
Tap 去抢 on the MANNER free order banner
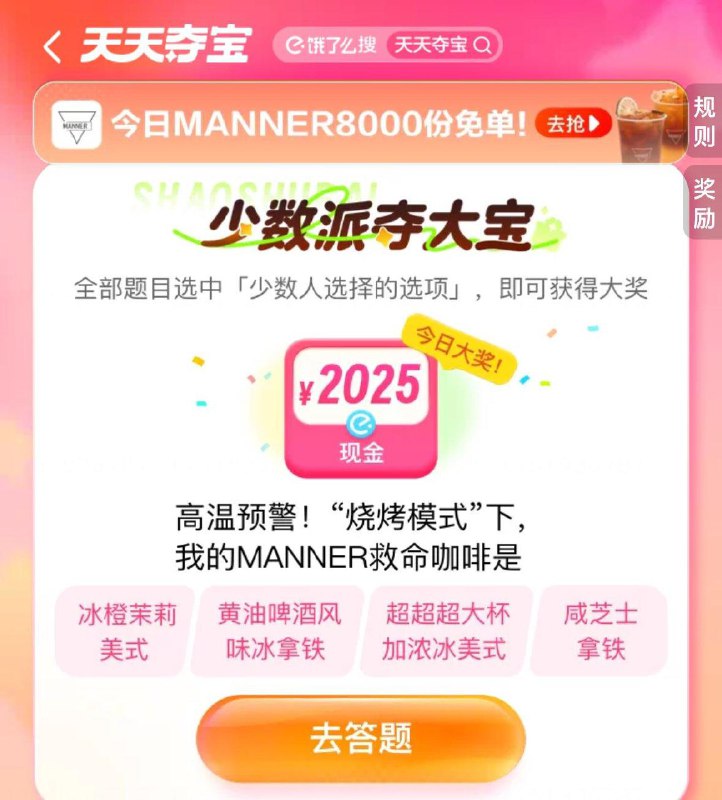[x=572, y=124]
